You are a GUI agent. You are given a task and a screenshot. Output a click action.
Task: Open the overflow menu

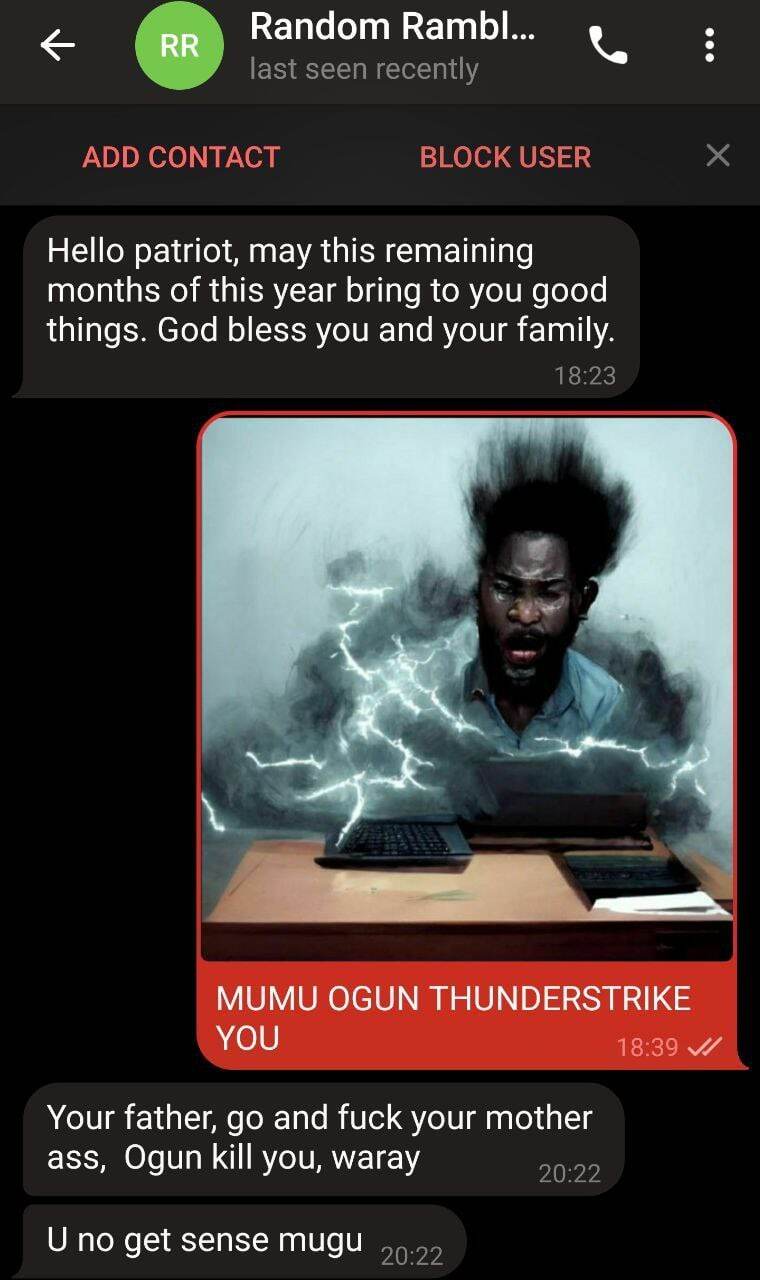coord(709,46)
